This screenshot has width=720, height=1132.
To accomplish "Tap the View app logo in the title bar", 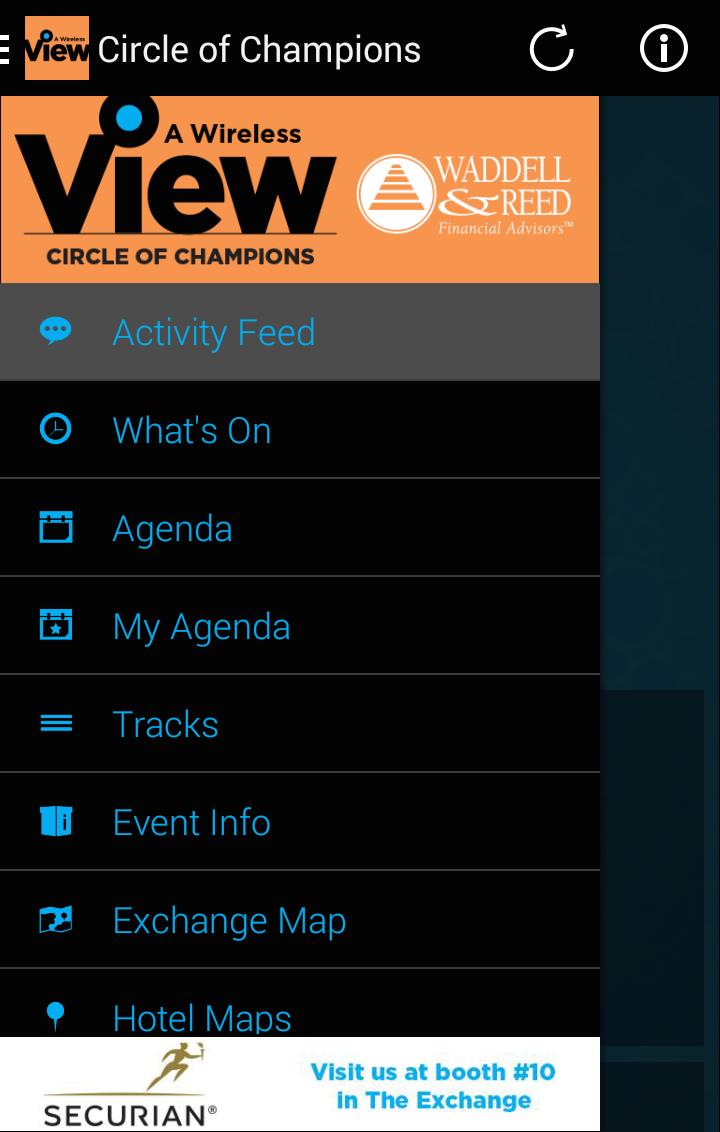I will click(x=57, y=48).
